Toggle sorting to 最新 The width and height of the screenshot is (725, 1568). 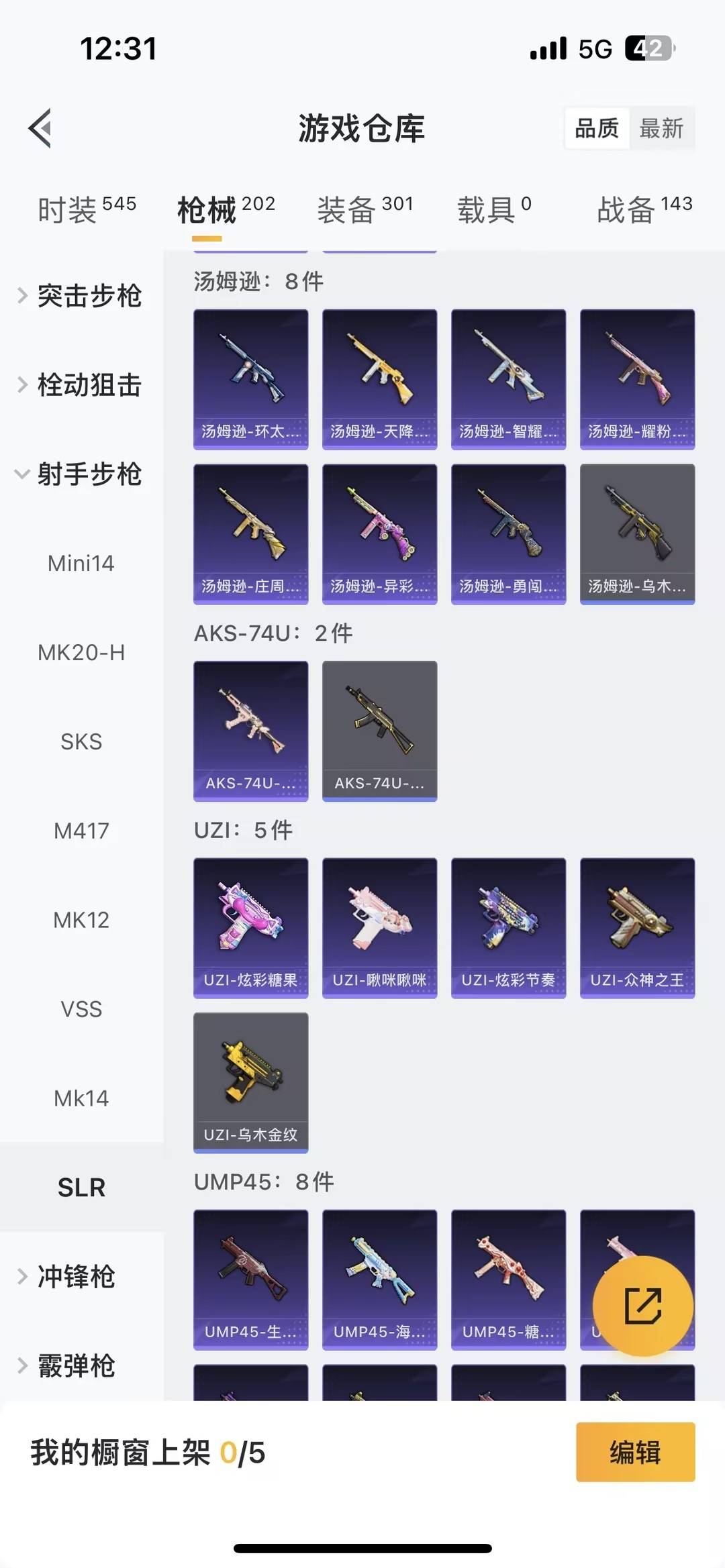661,129
